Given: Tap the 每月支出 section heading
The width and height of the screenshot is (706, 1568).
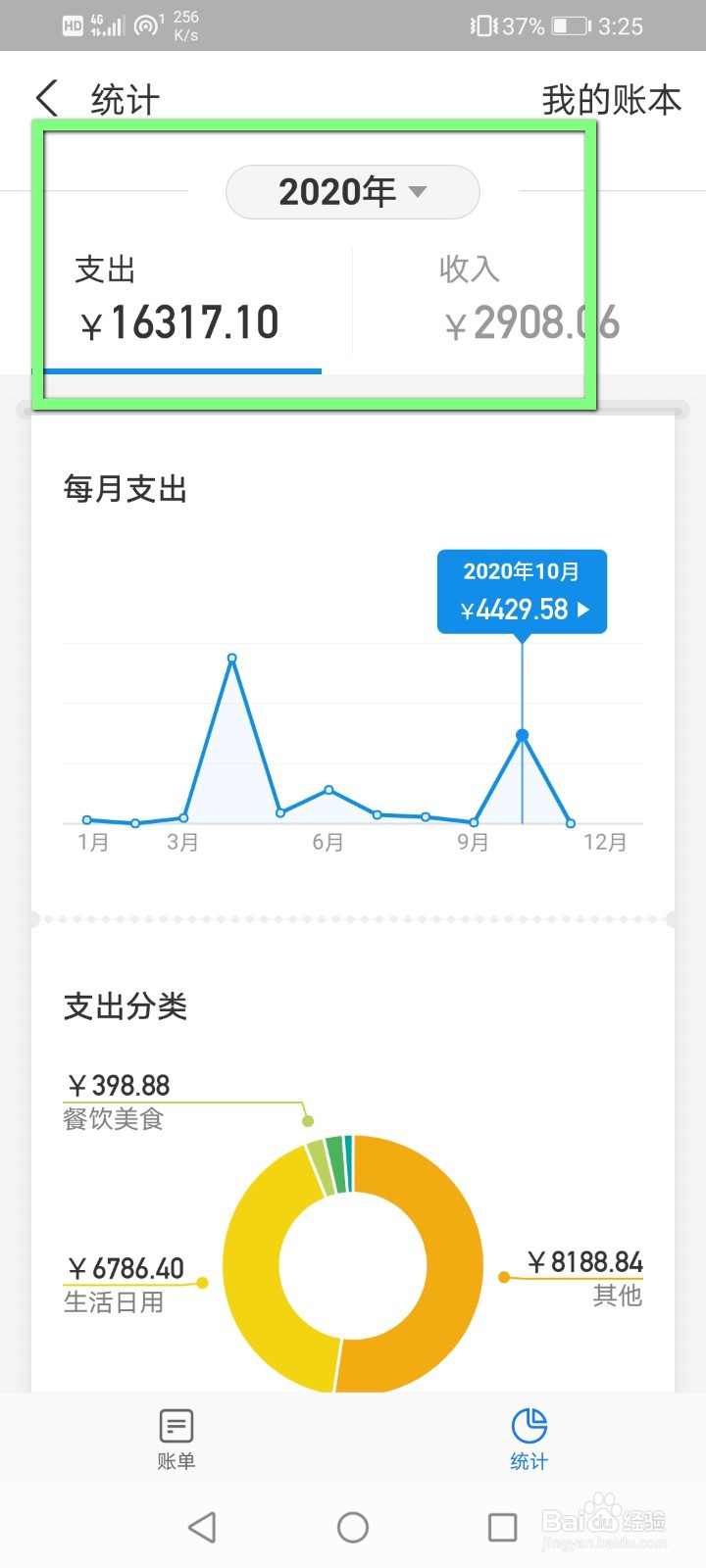Looking at the screenshot, I should (x=126, y=488).
